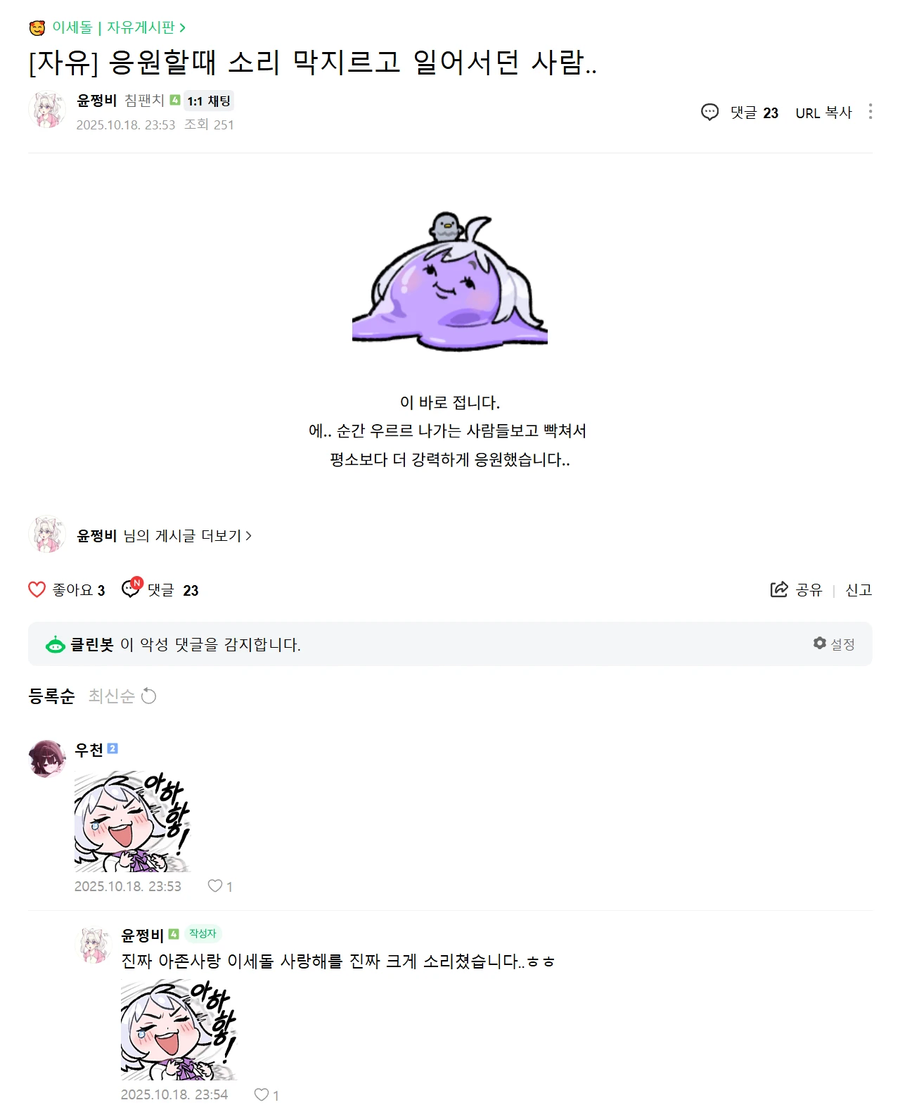900x1112 pixels.
Task: Copy the post link with URL 복사
Action: coord(823,112)
